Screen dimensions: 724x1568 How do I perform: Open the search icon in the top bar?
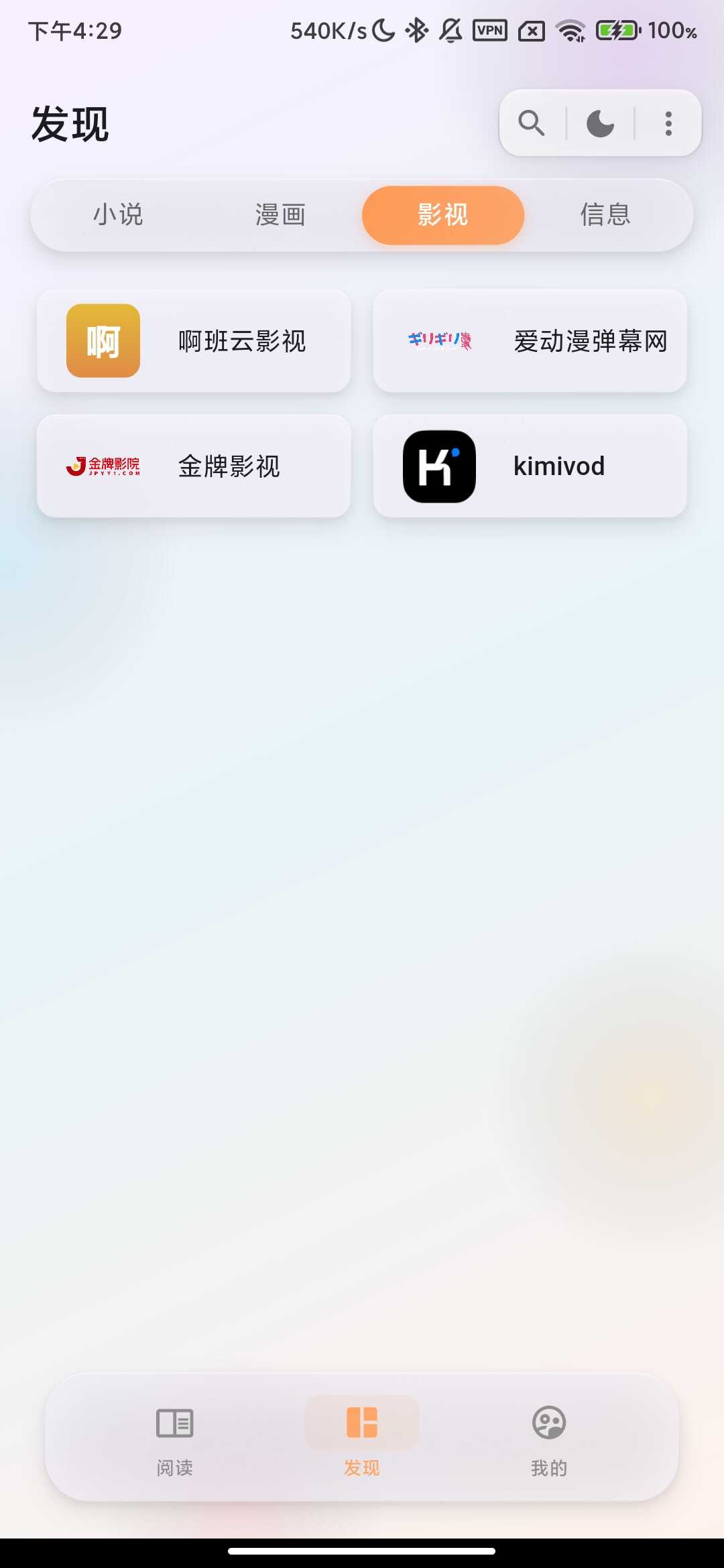532,123
